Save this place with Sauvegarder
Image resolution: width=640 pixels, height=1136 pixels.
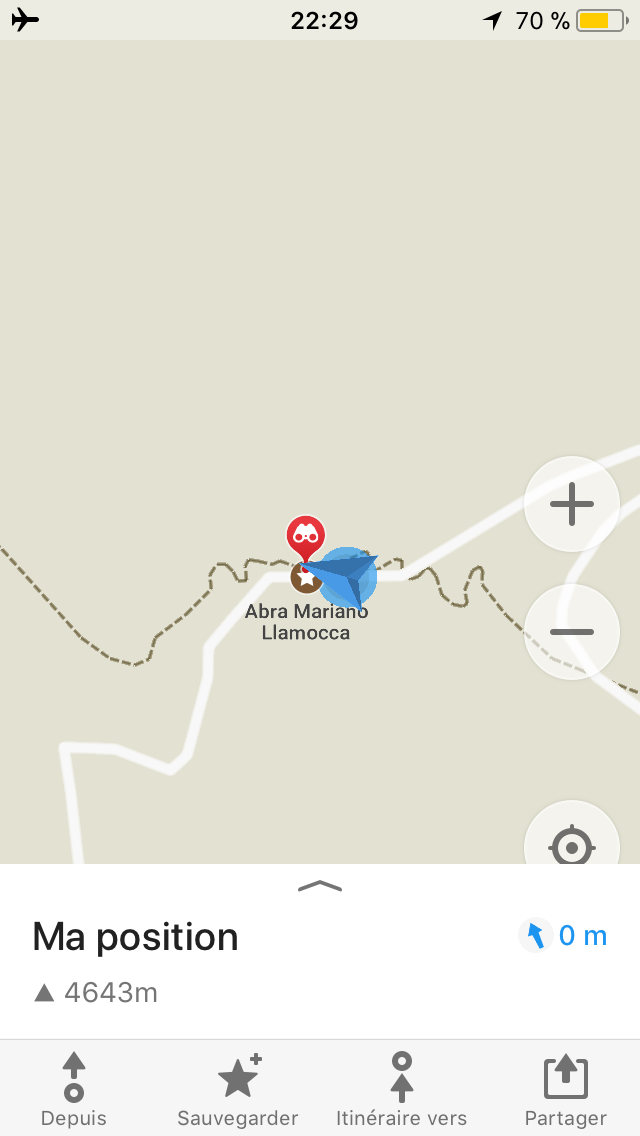coord(238,1089)
